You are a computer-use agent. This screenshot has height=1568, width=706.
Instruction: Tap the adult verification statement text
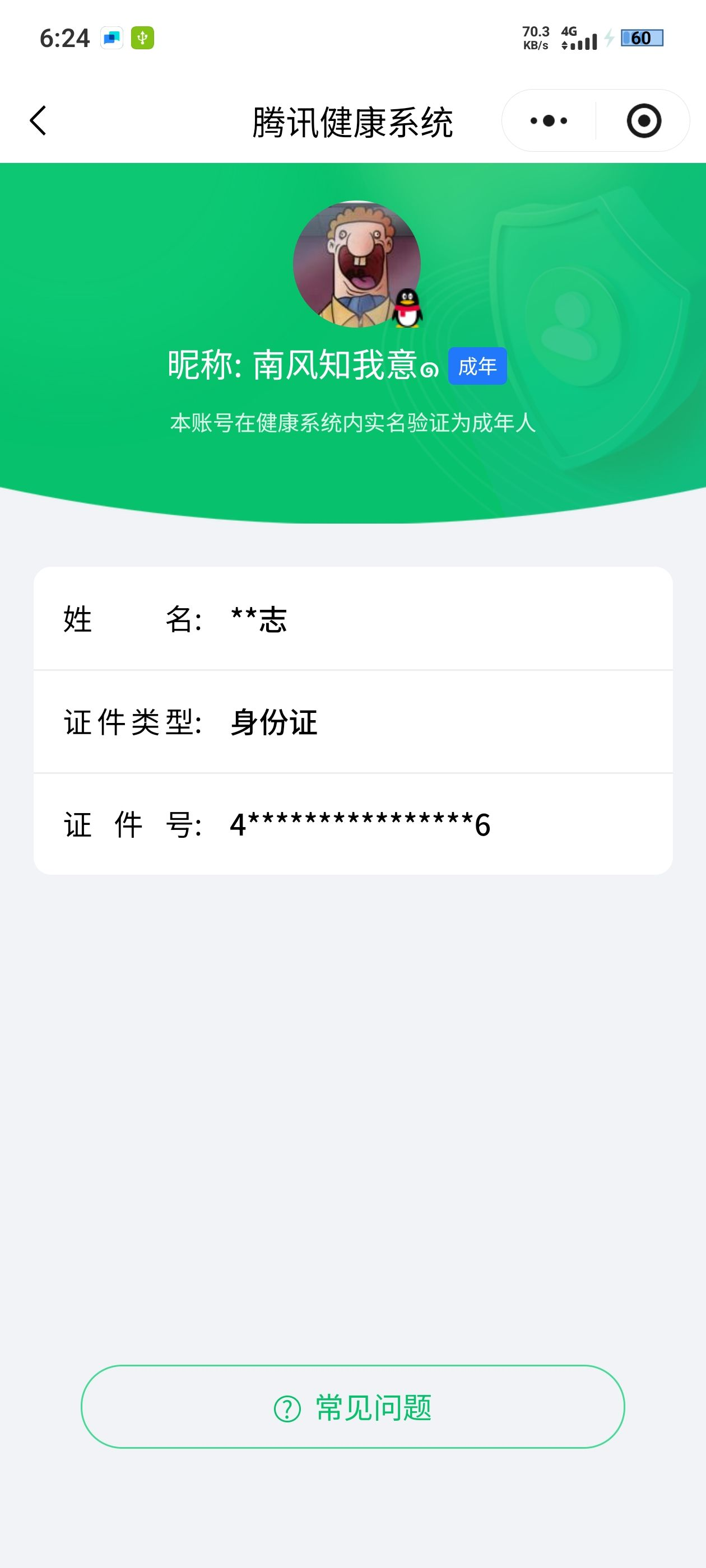point(352,419)
